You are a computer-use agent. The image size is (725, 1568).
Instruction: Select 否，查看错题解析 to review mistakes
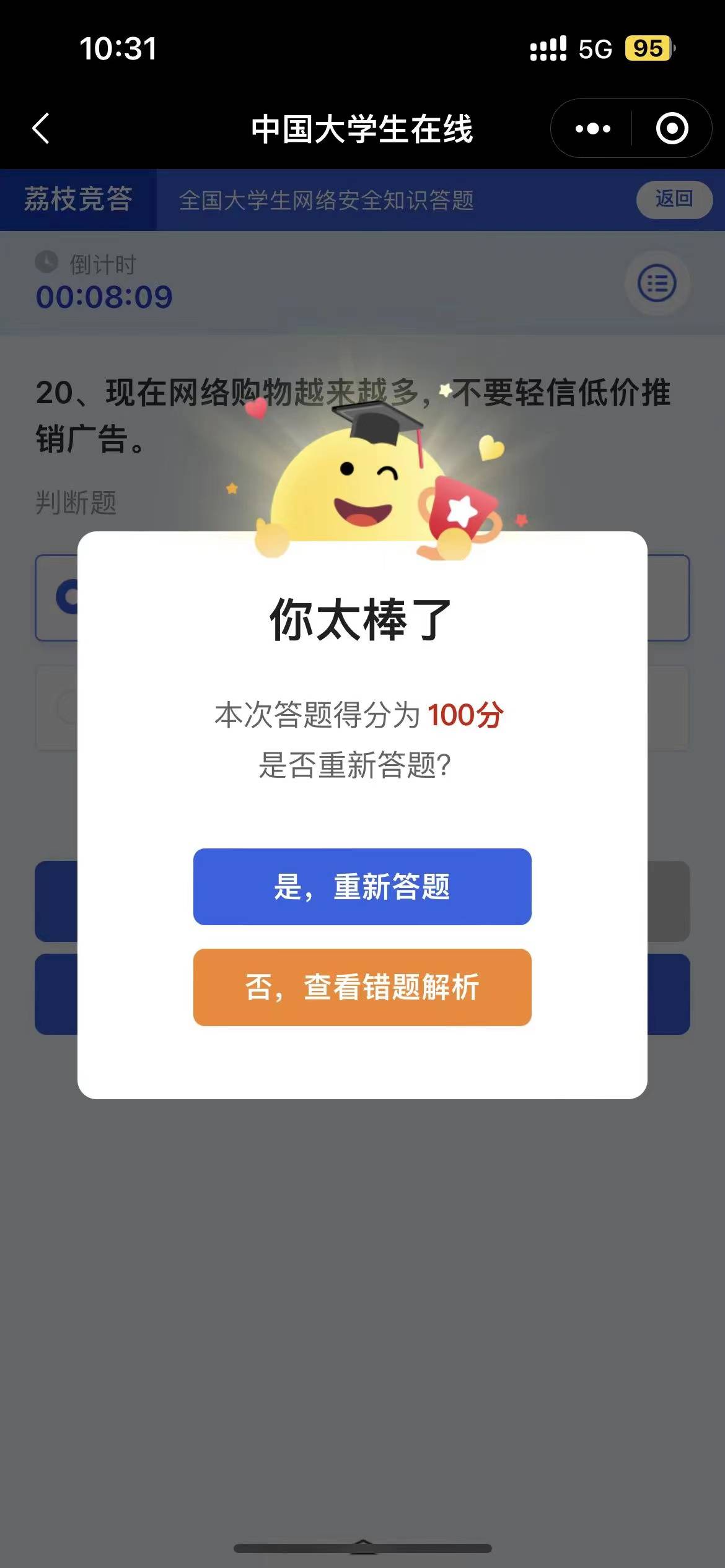[x=362, y=987]
